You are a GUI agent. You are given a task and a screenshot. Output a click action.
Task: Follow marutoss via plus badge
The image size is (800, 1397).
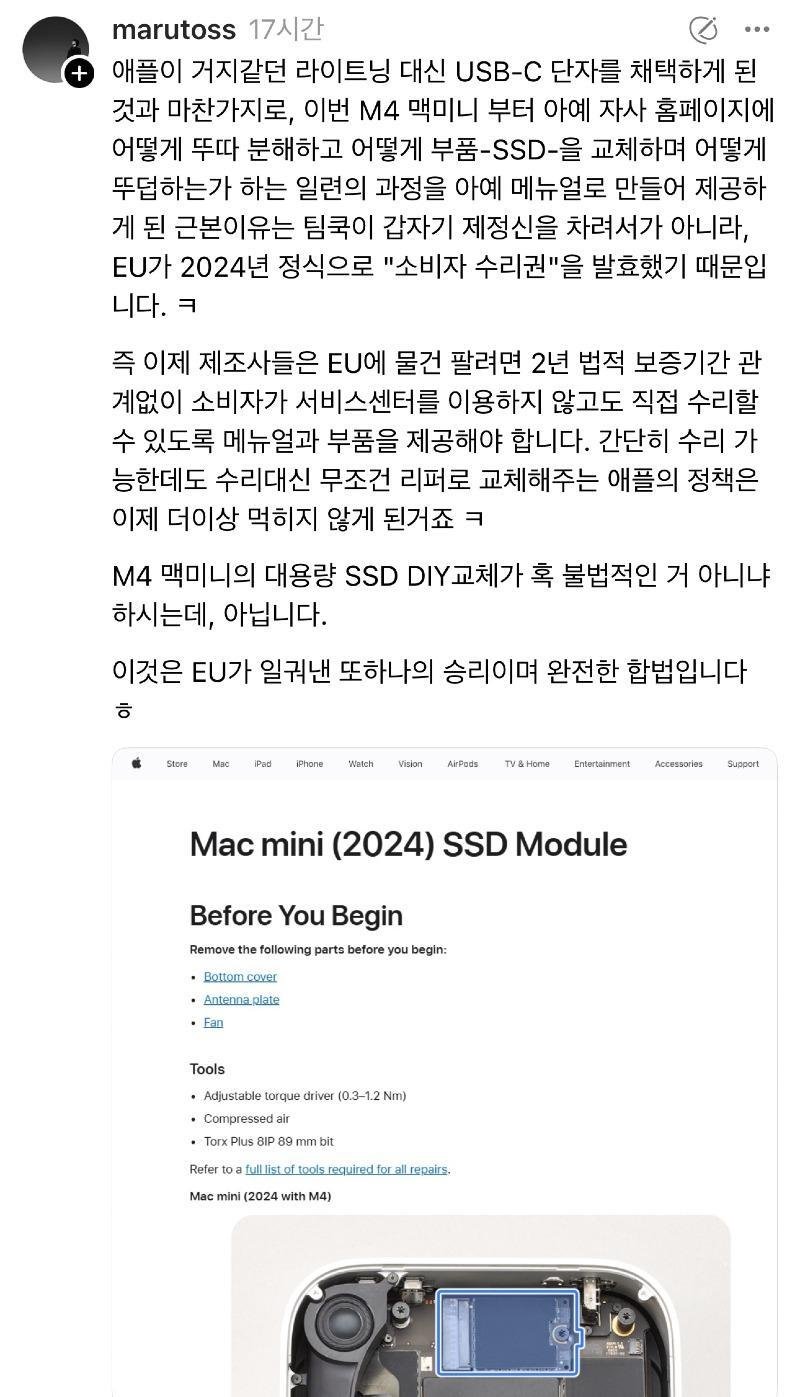click(79, 74)
